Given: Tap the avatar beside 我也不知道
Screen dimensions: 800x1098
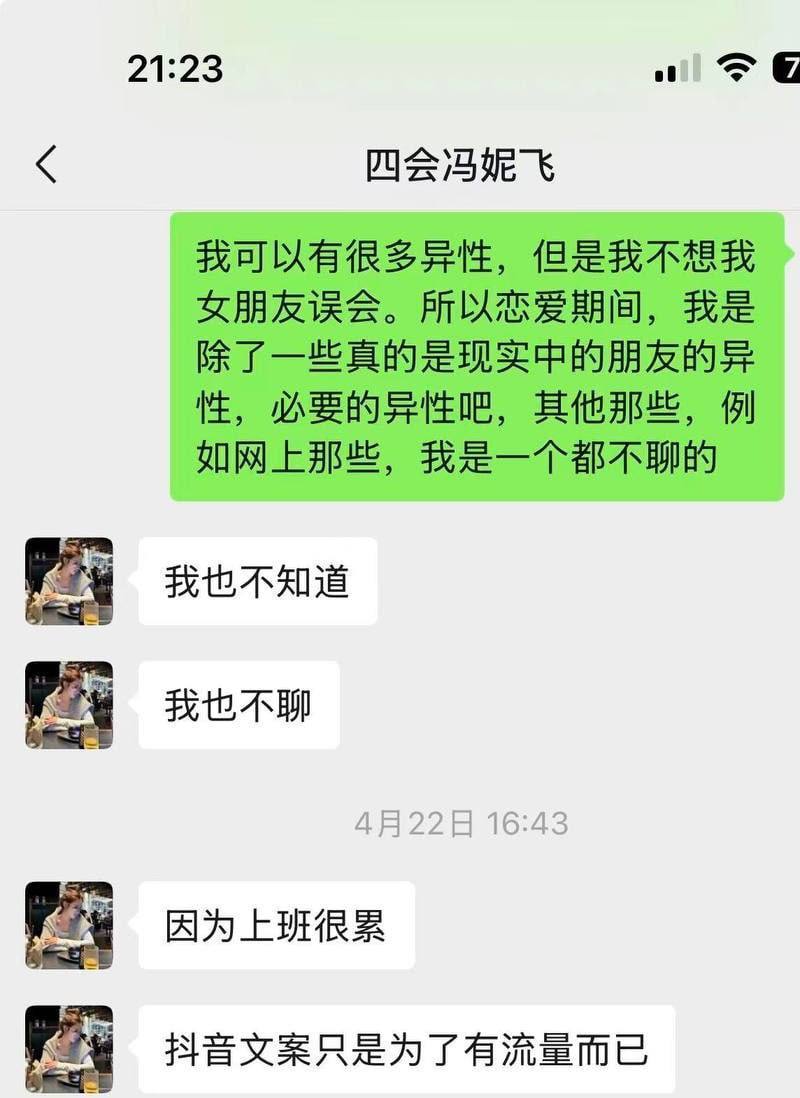Looking at the screenshot, I should pos(69,581).
